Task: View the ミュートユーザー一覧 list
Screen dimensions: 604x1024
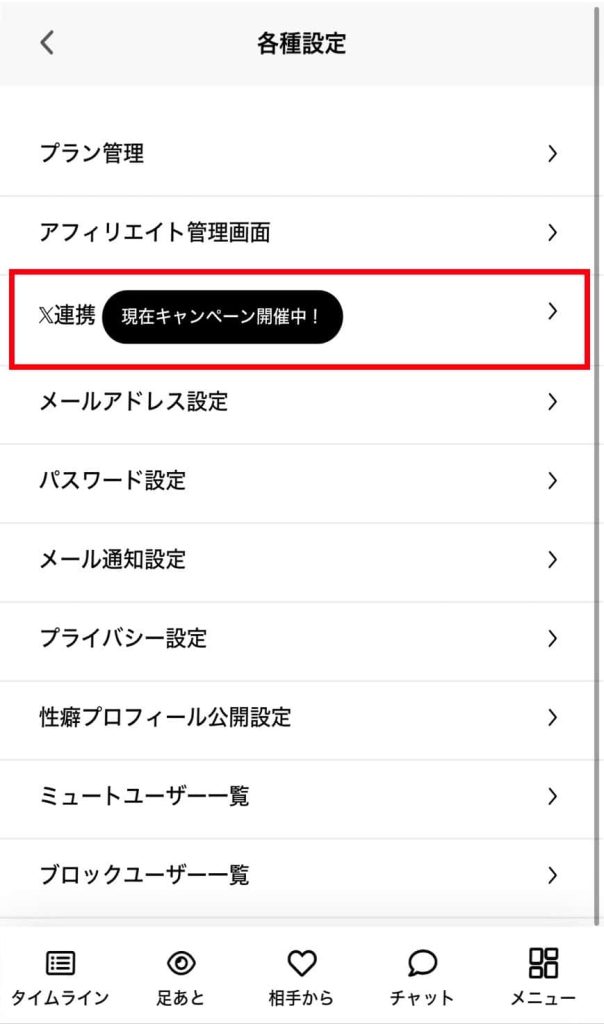Action: [300, 797]
